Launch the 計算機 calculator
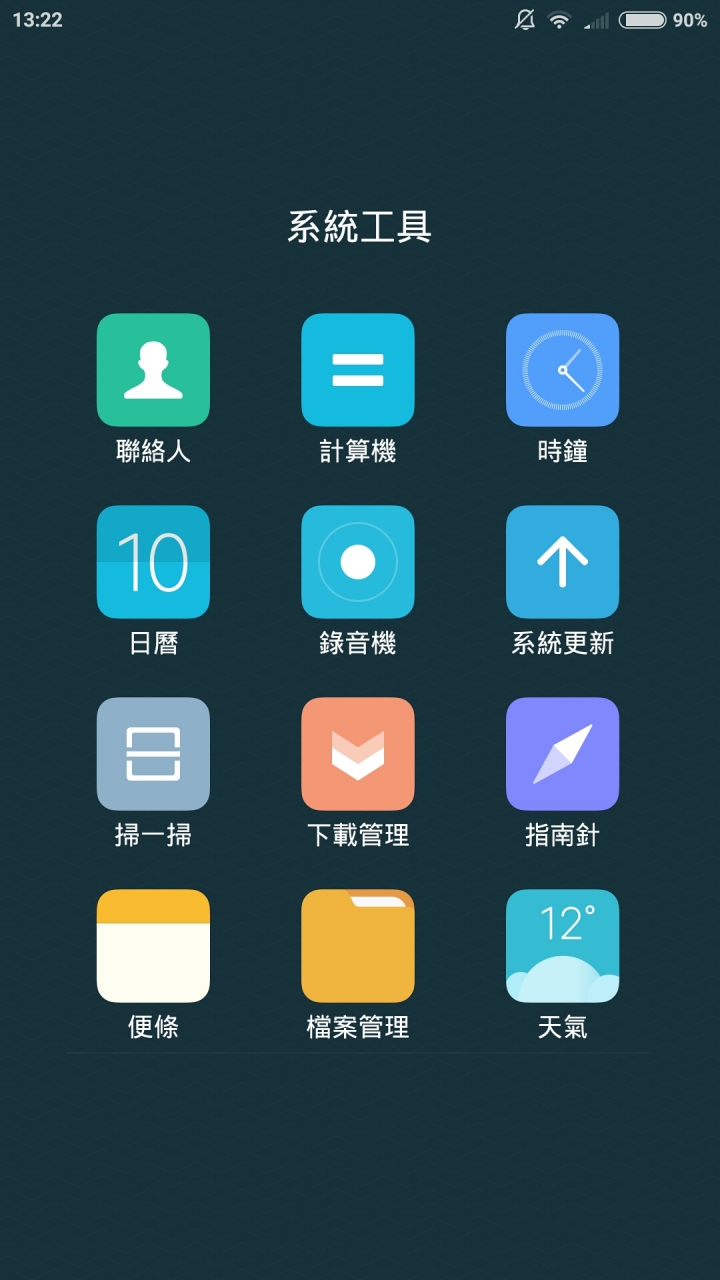720x1280 pixels. [x=358, y=370]
